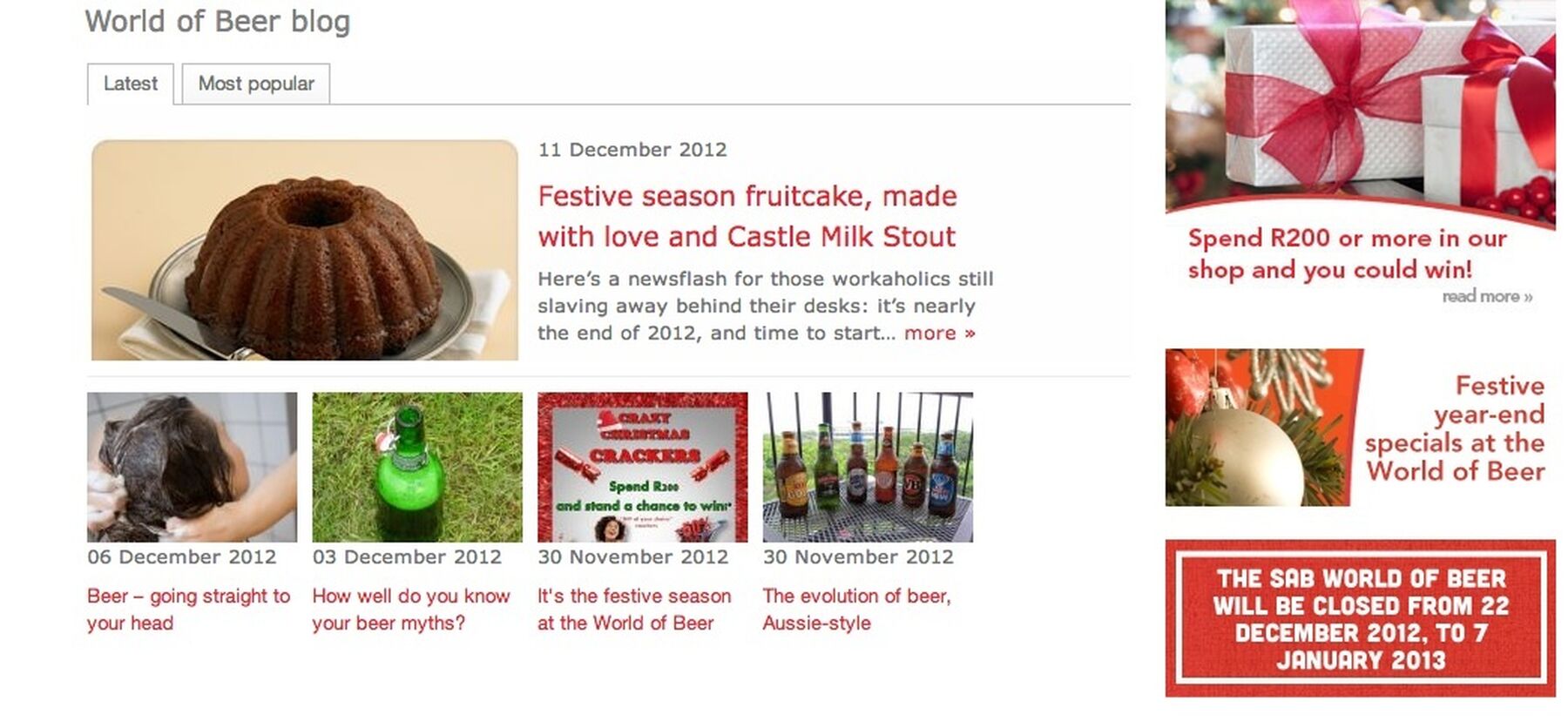This screenshot has height=728, width=1568.
Task: Tap the green bottle thumbnail
Action: pos(417,467)
